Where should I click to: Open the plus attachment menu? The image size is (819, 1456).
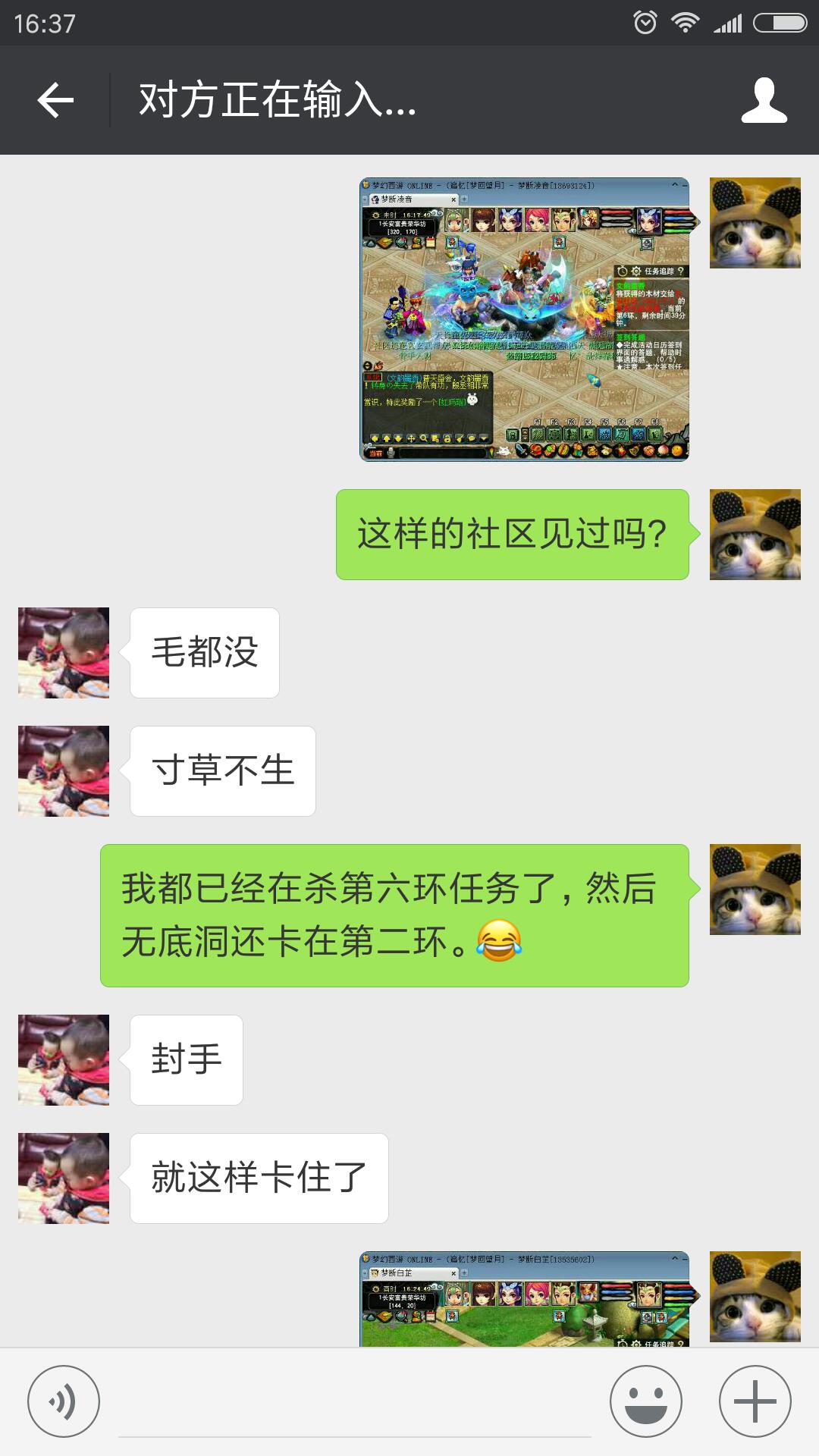pyautogui.click(x=755, y=1401)
